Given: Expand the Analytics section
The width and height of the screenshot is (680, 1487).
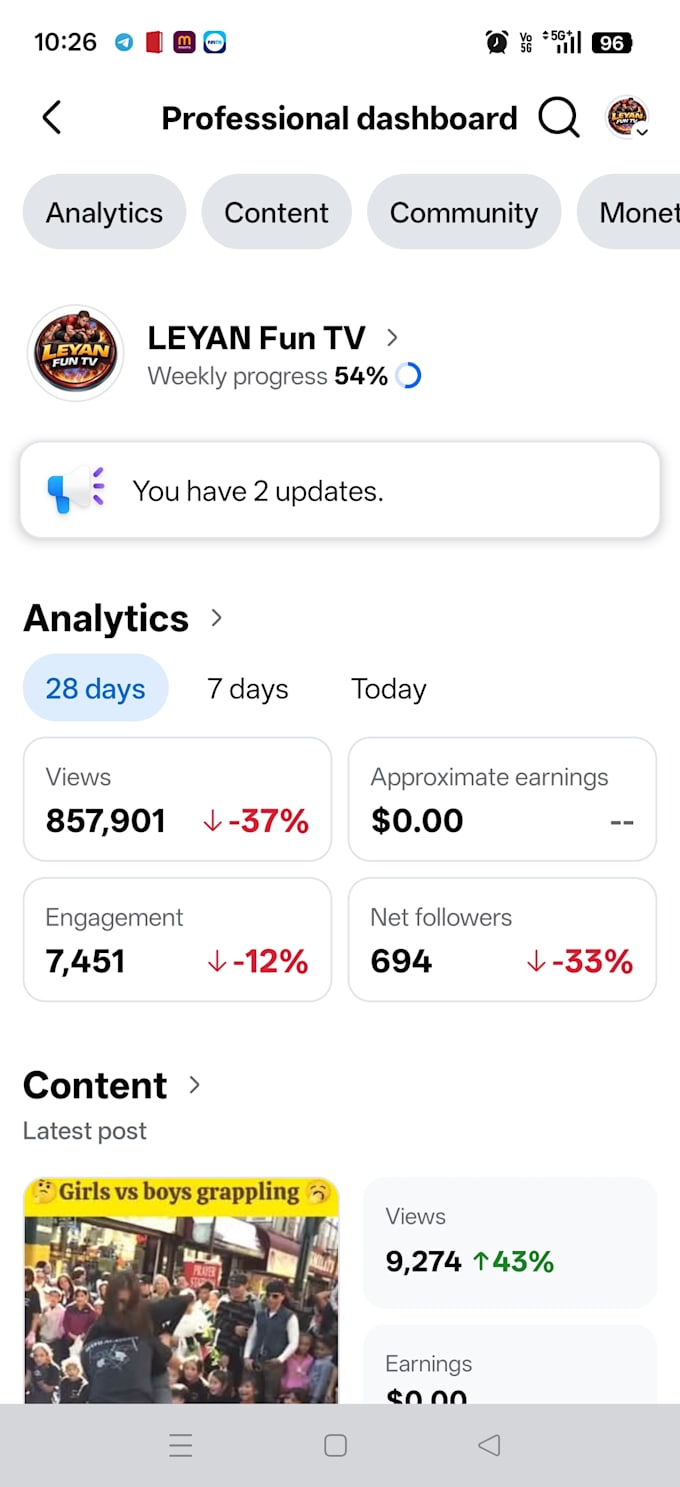Looking at the screenshot, I should pyautogui.click(x=123, y=618).
